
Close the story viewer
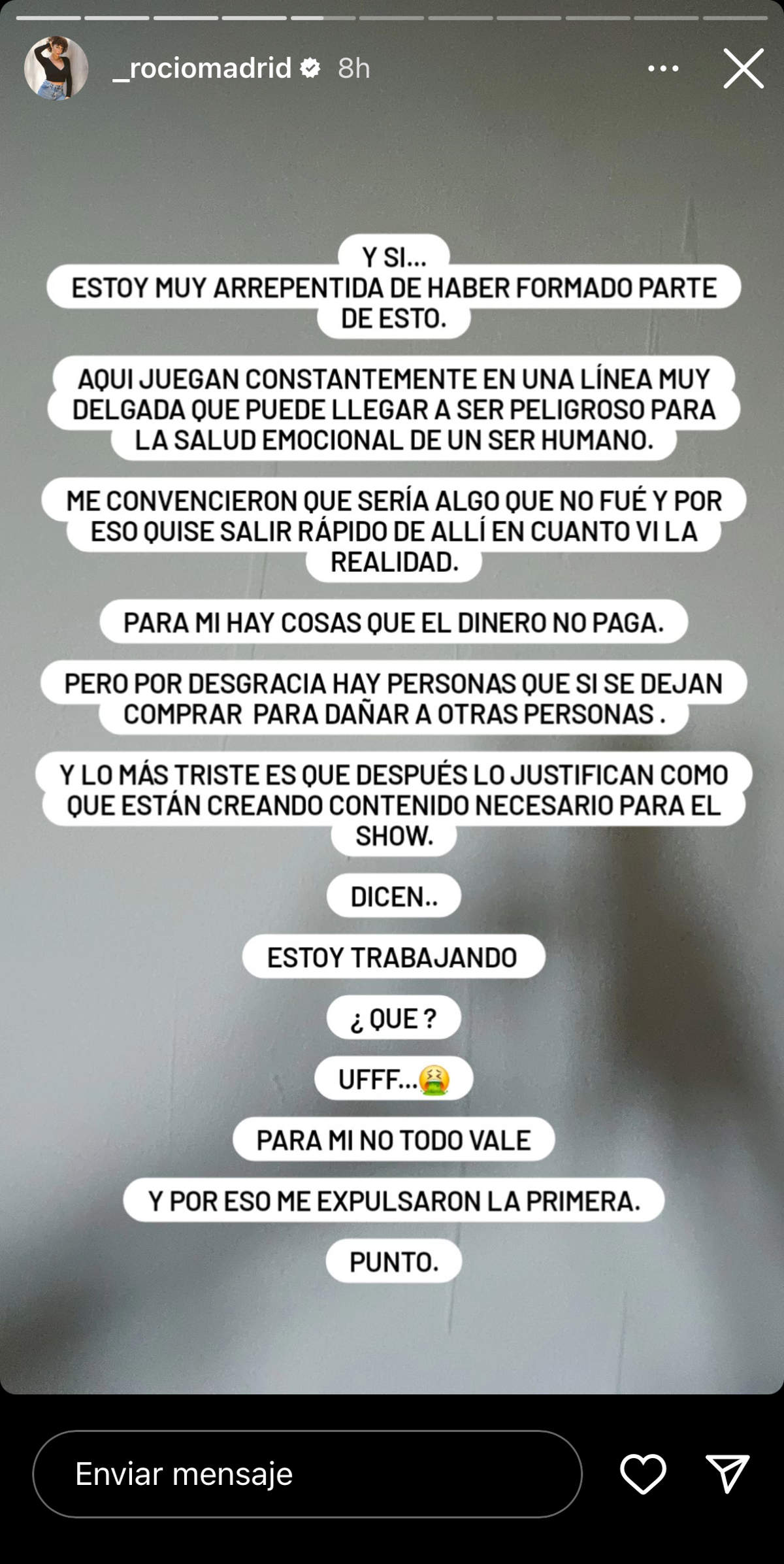coord(743,68)
